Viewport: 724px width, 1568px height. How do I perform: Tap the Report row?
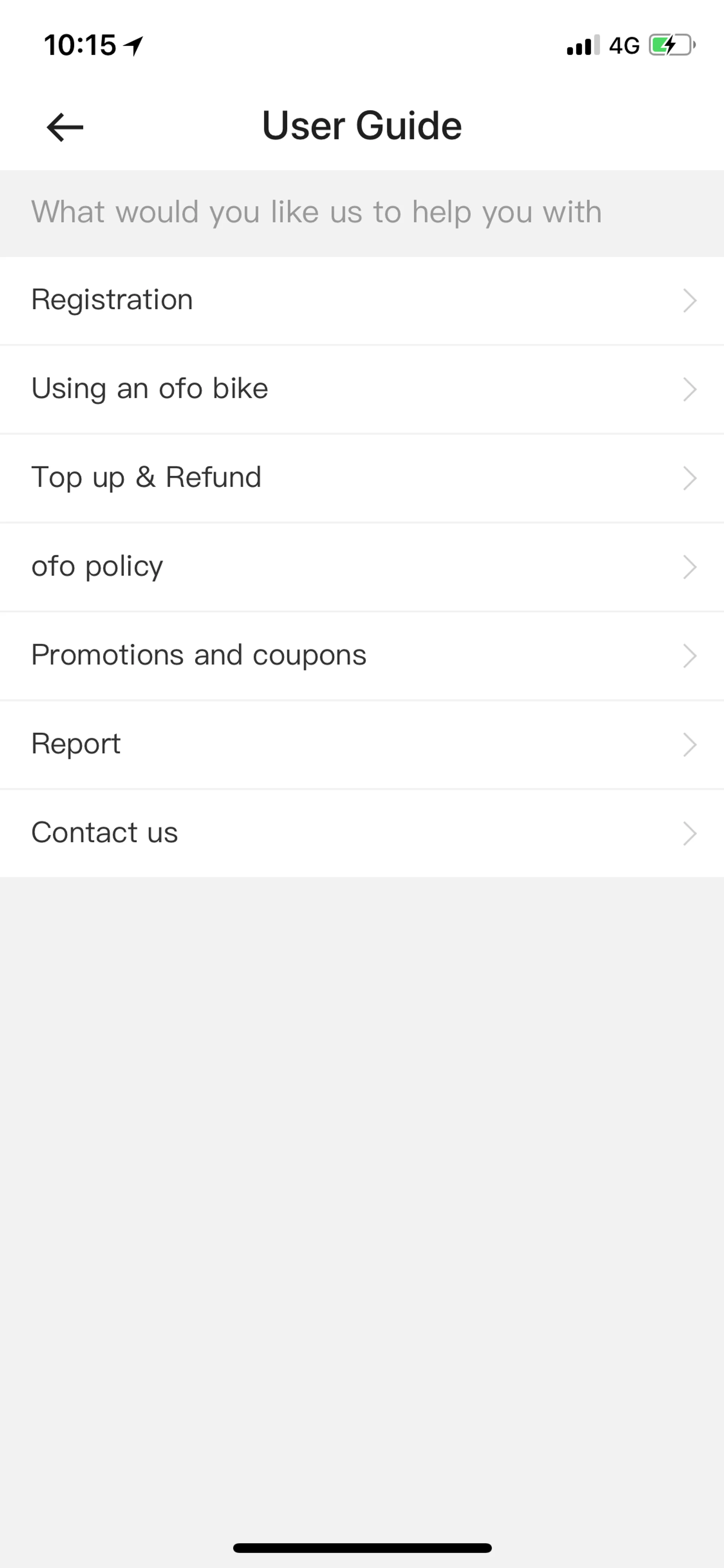[361, 745]
